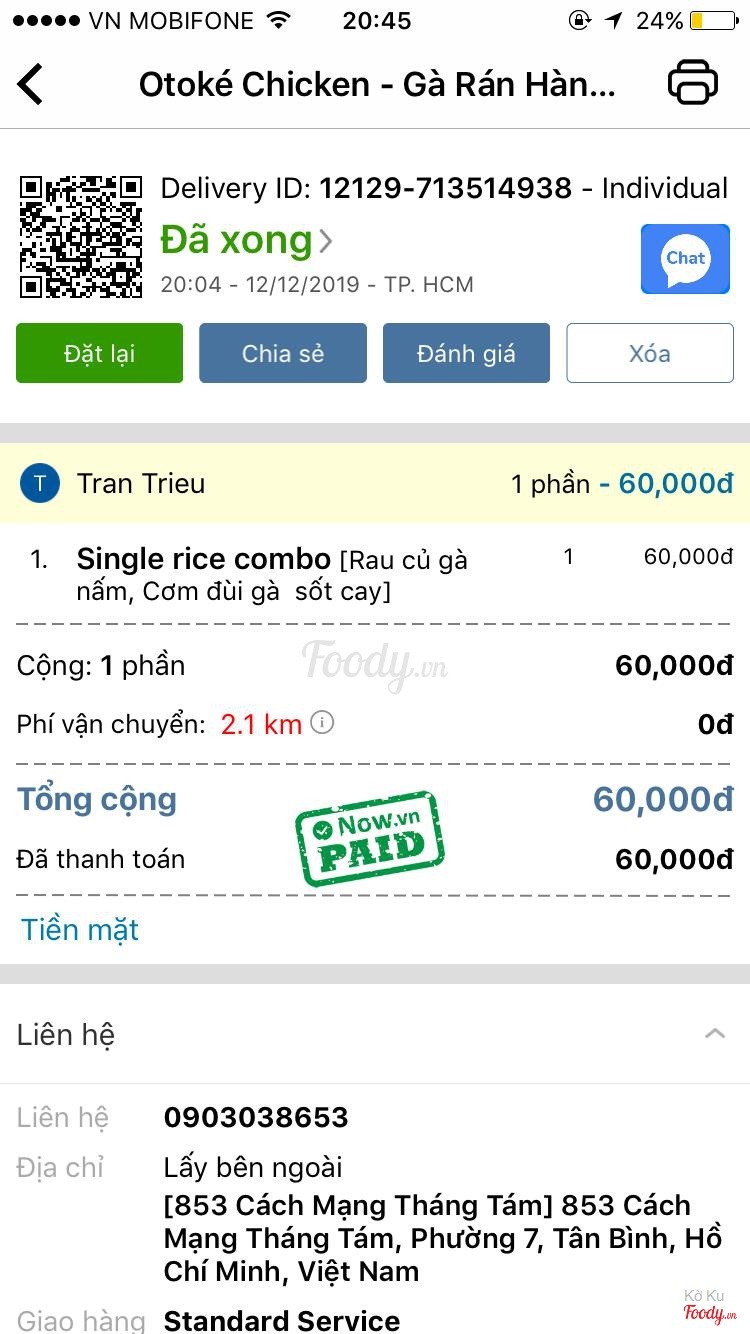Tap the info icon next to 2.1 km
This screenshot has width=750, height=1334.
[x=322, y=722]
